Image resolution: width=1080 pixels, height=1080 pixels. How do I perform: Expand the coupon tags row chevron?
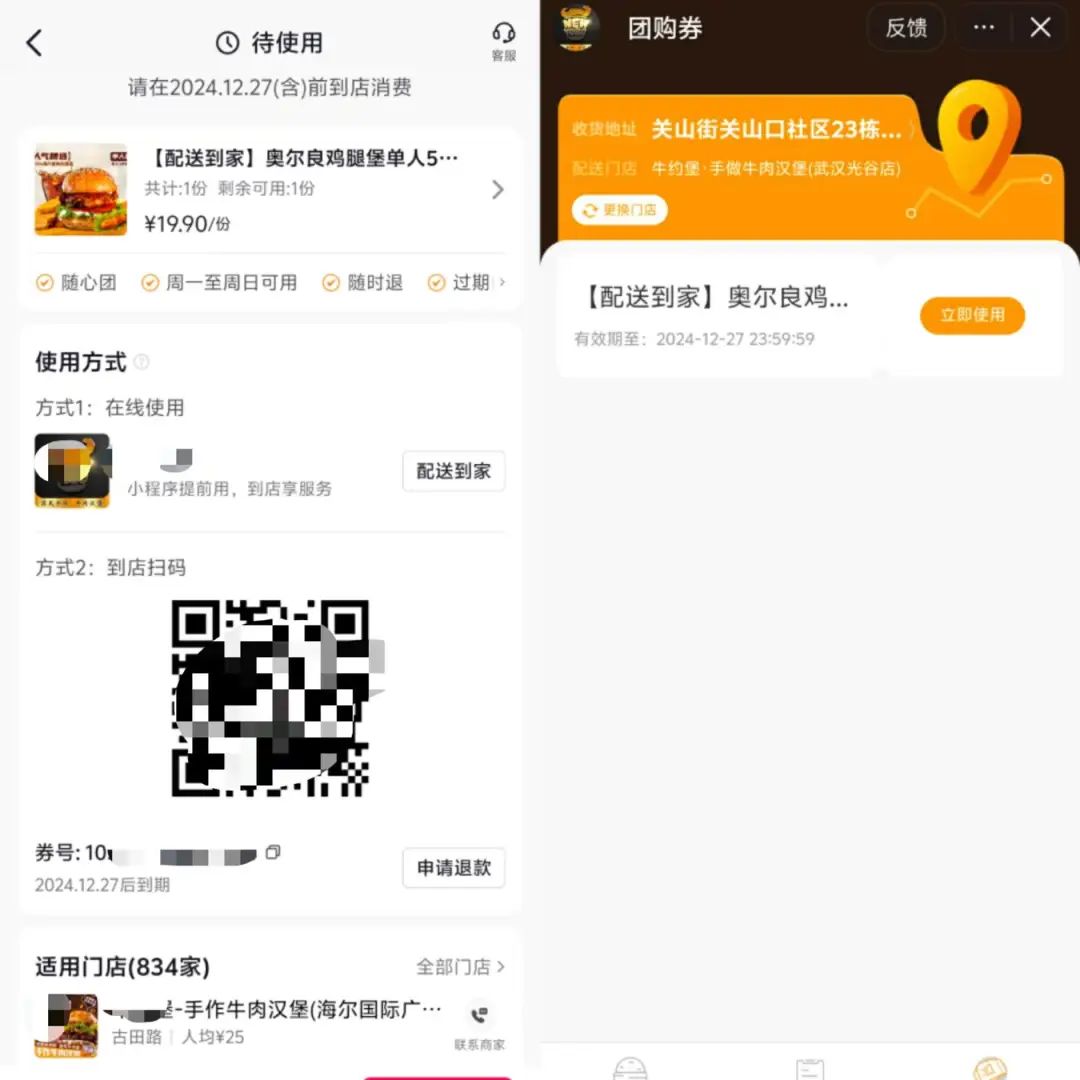(x=502, y=283)
